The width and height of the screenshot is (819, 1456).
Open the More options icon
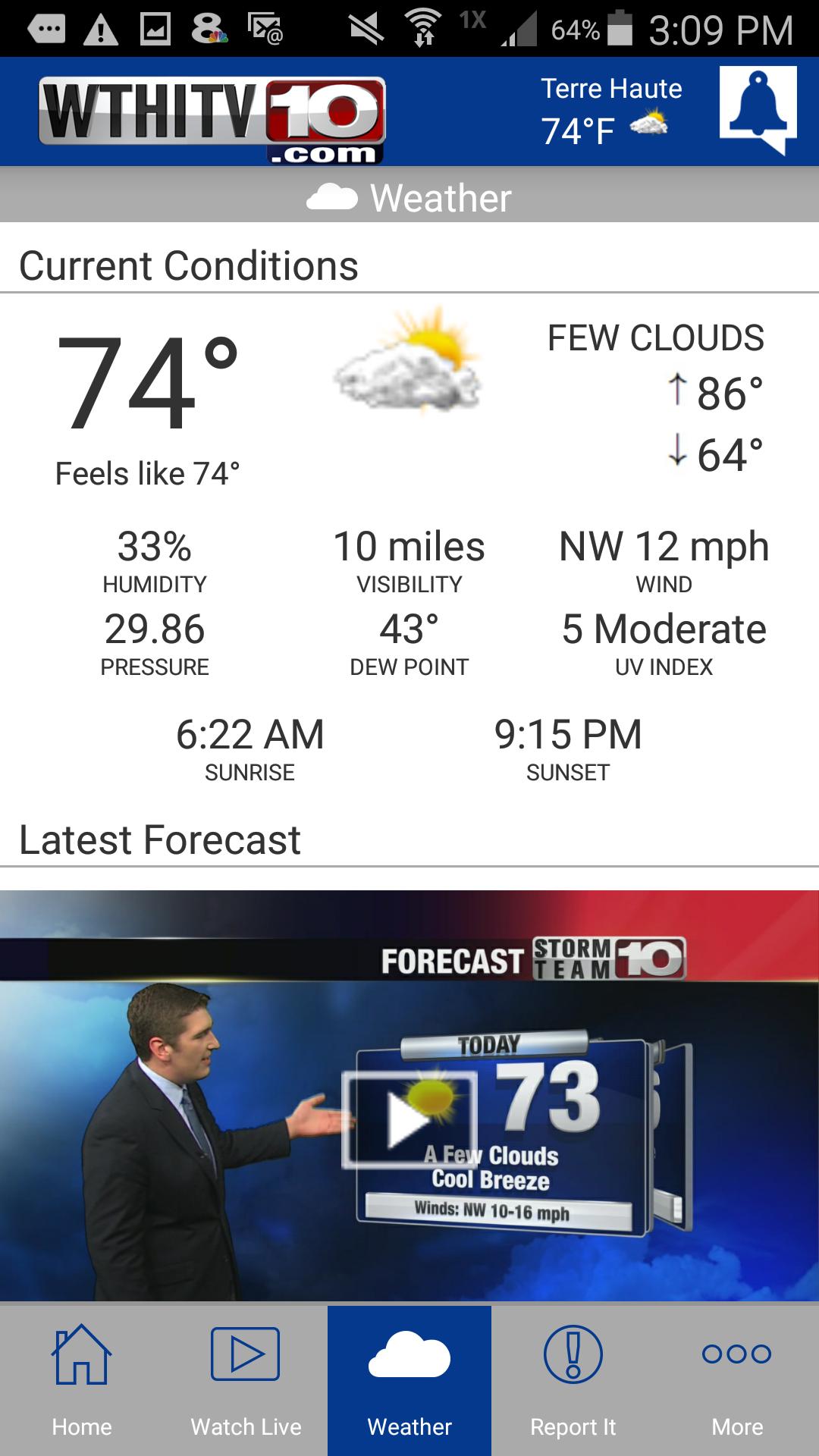point(734,1354)
